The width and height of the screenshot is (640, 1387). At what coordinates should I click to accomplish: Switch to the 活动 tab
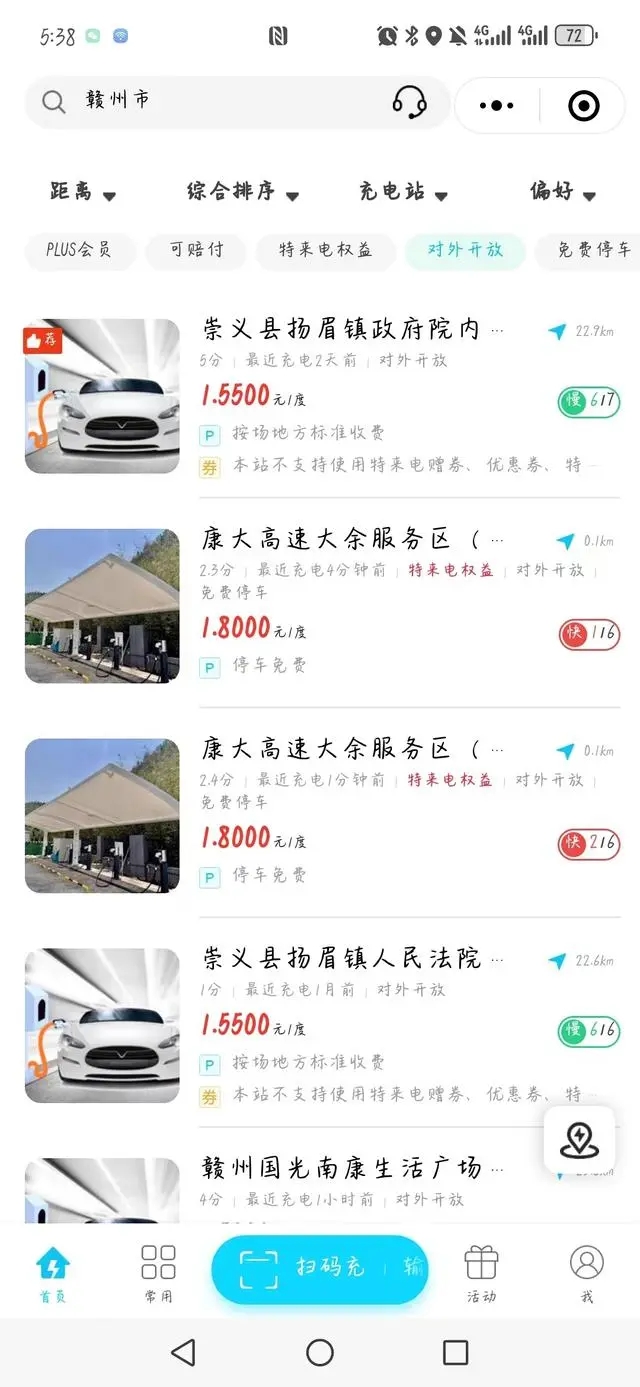pos(481,1273)
